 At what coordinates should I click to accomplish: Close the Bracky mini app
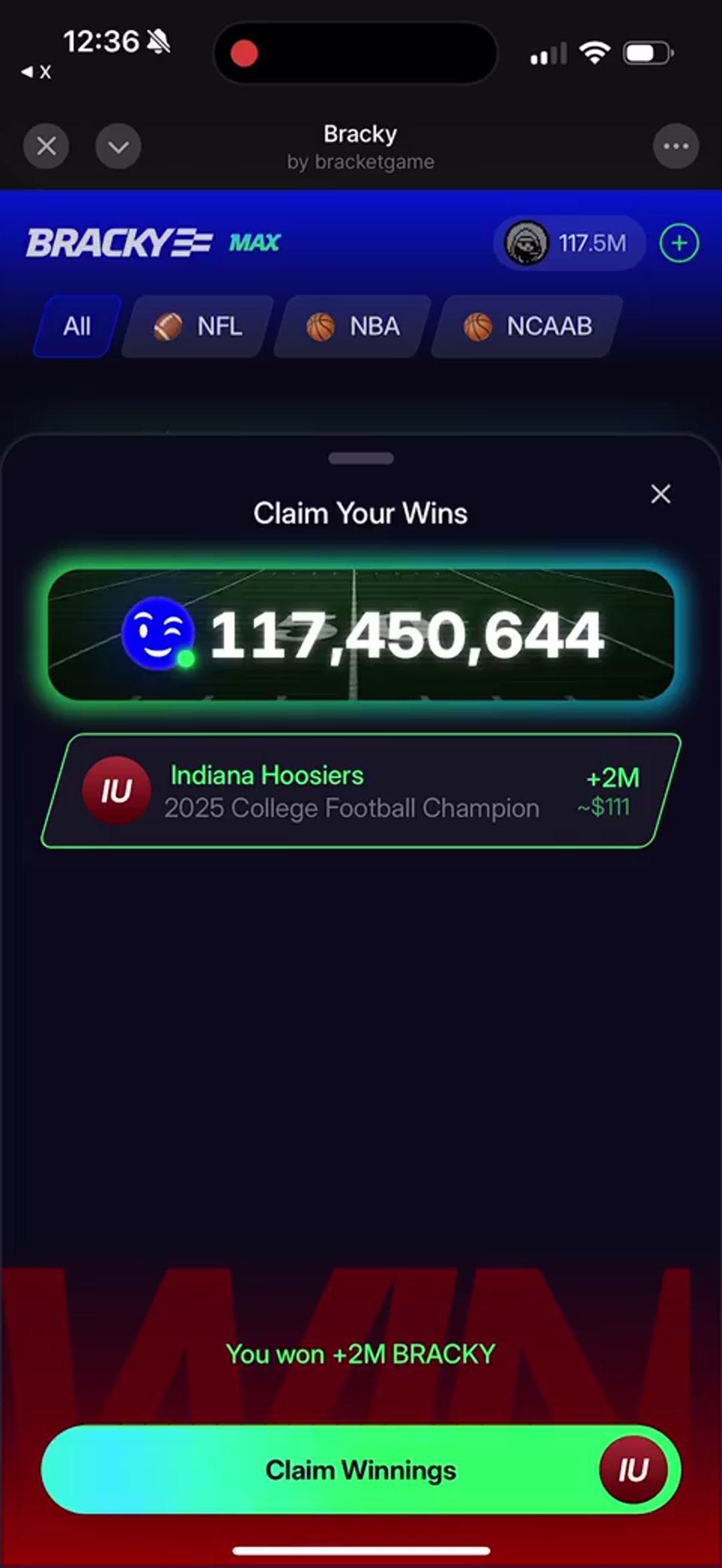[x=46, y=146]
